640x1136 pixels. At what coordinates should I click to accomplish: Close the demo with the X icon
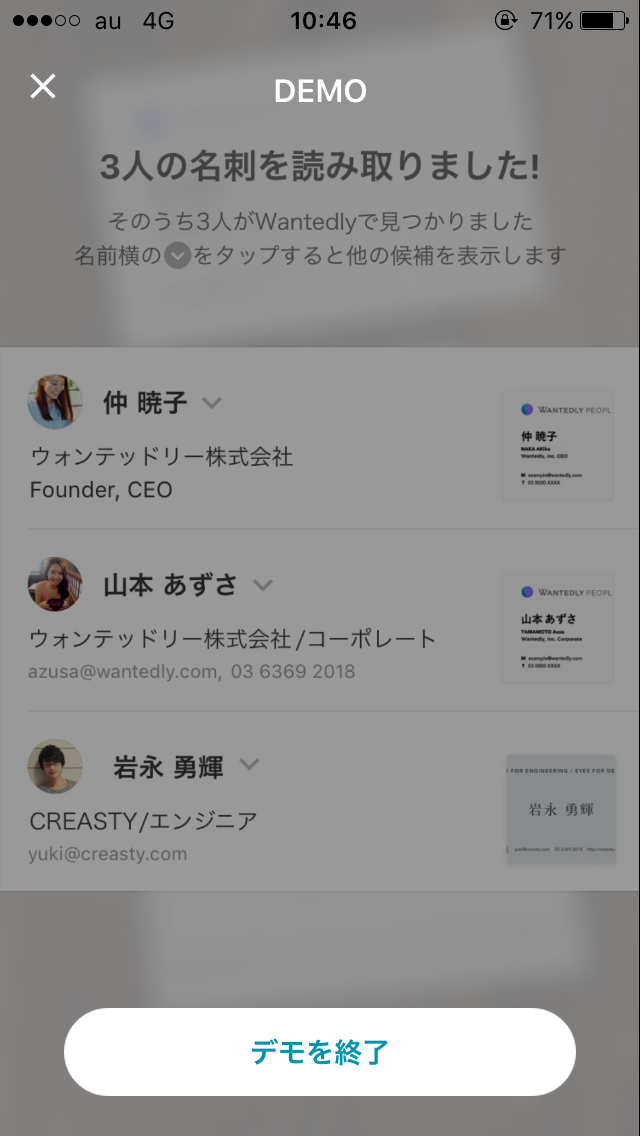pyautogui.click(x=43, y=86)
